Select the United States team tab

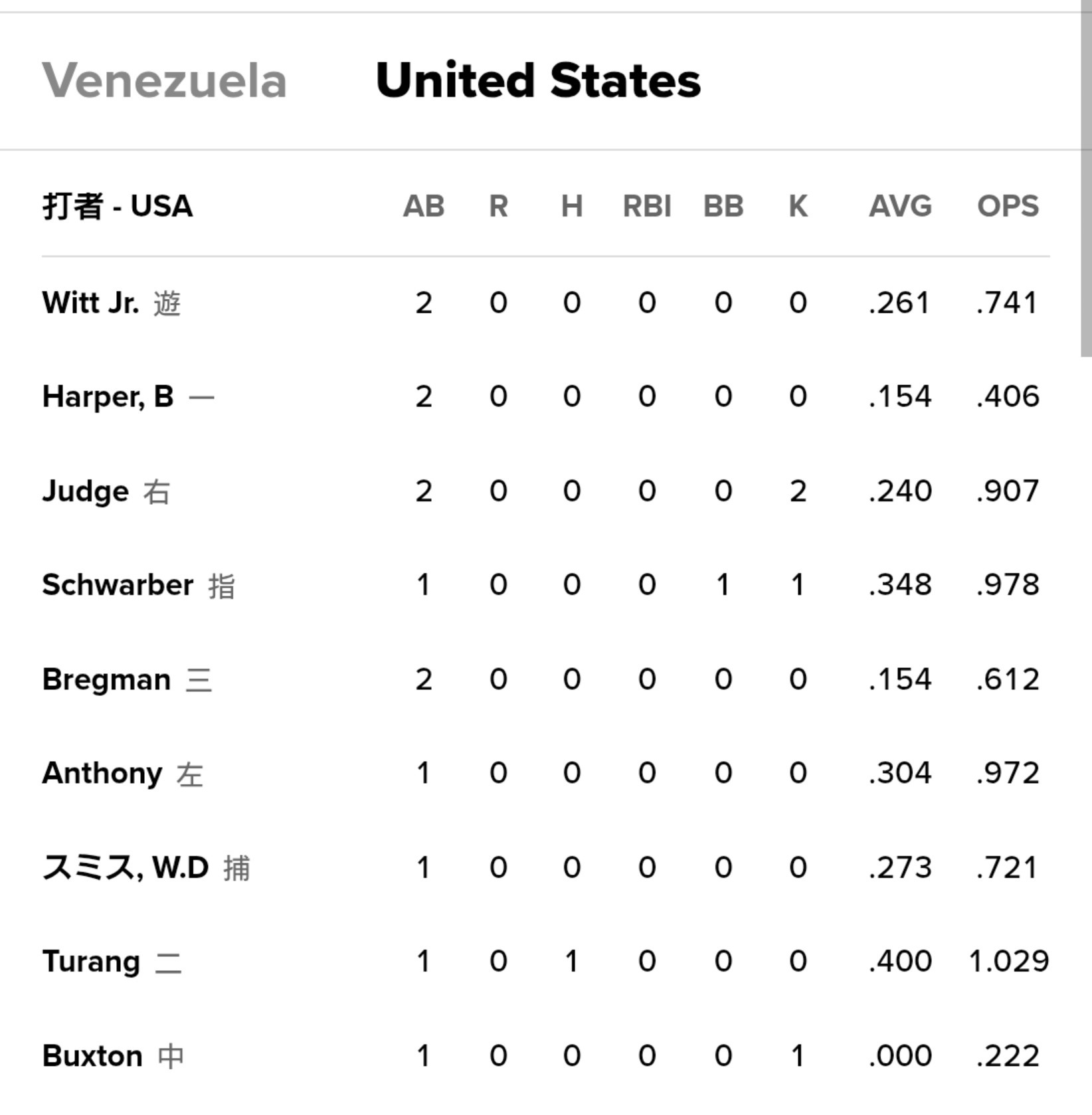538,81
